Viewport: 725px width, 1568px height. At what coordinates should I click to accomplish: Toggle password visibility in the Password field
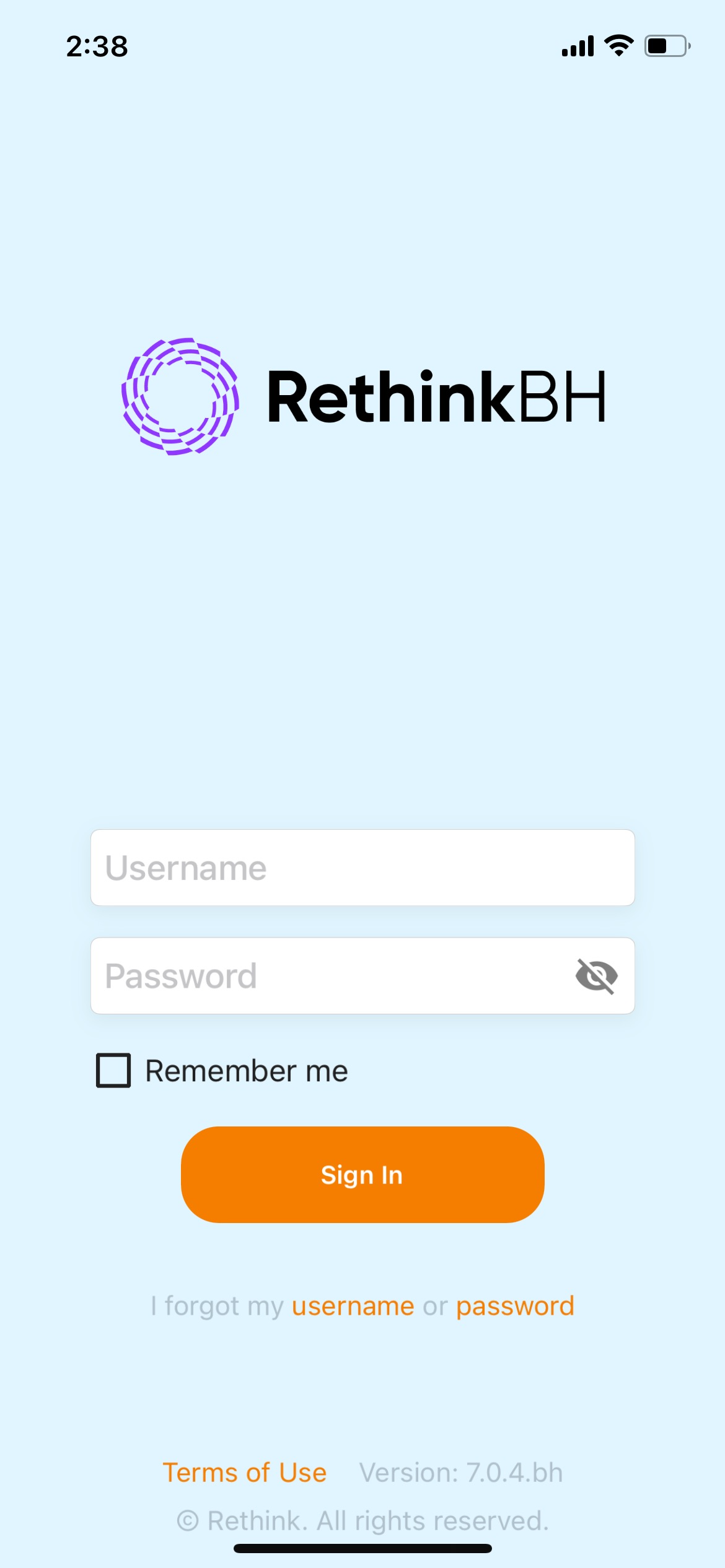[597, 975]
